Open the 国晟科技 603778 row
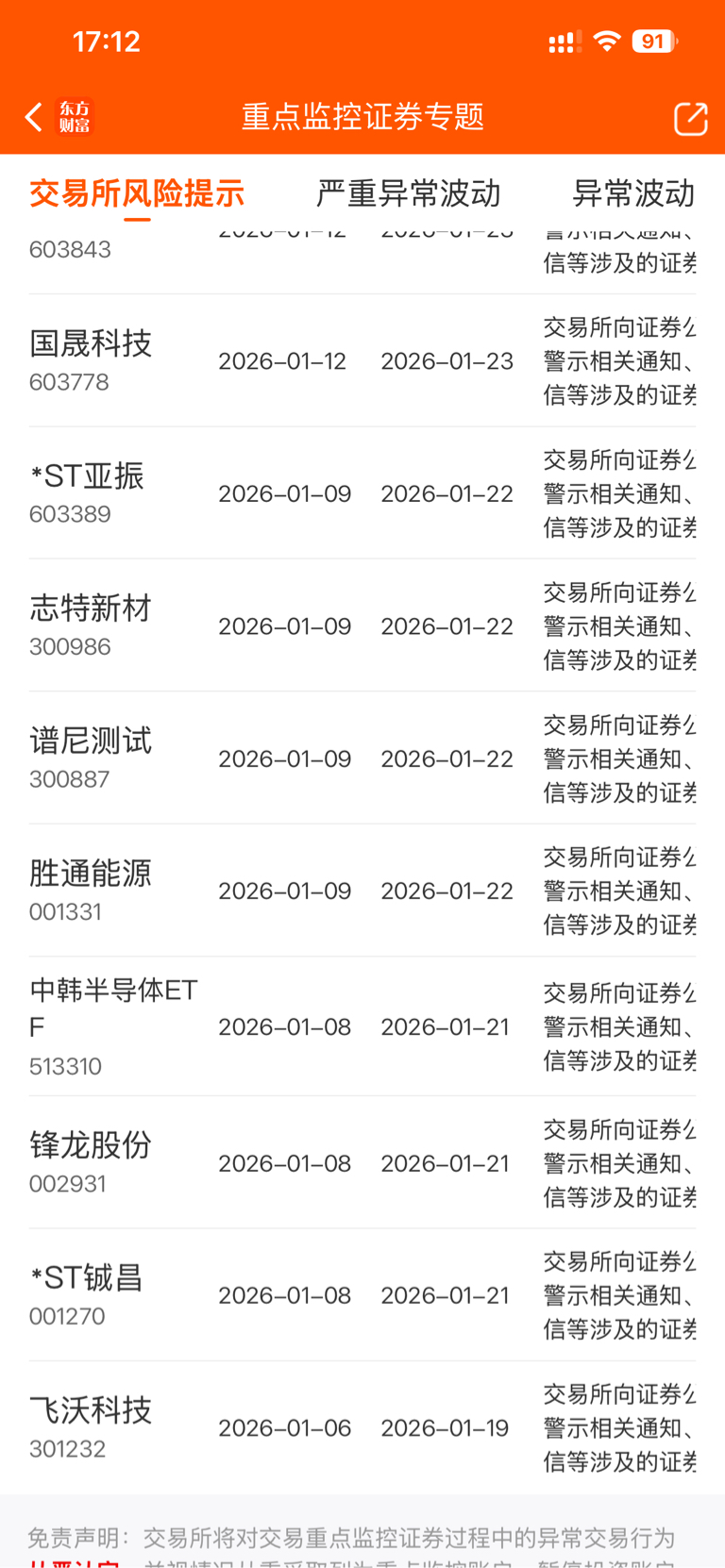The width and height of the screenshot is (725, 1568). click(x=362, y=360)
